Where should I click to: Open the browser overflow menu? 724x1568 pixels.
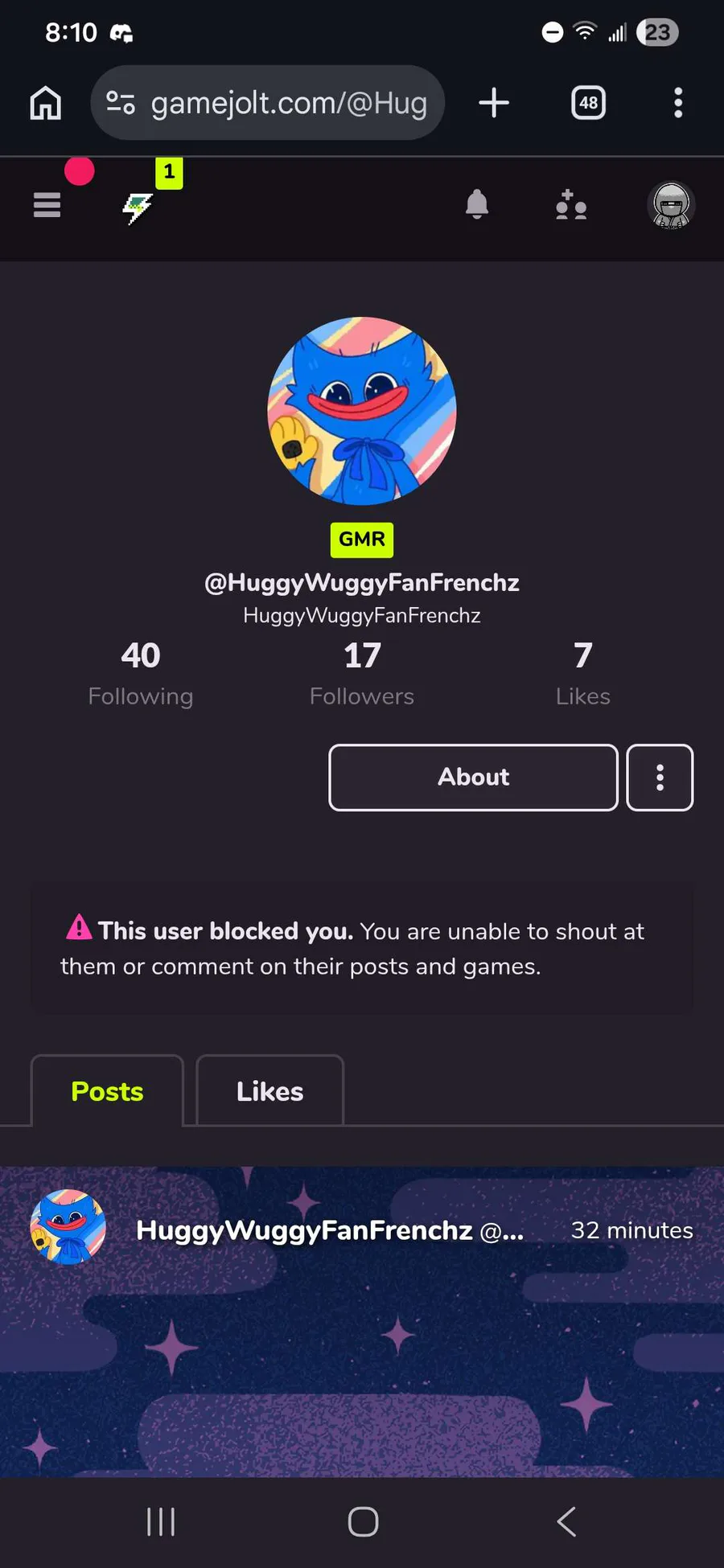click(x=678, y=103)
